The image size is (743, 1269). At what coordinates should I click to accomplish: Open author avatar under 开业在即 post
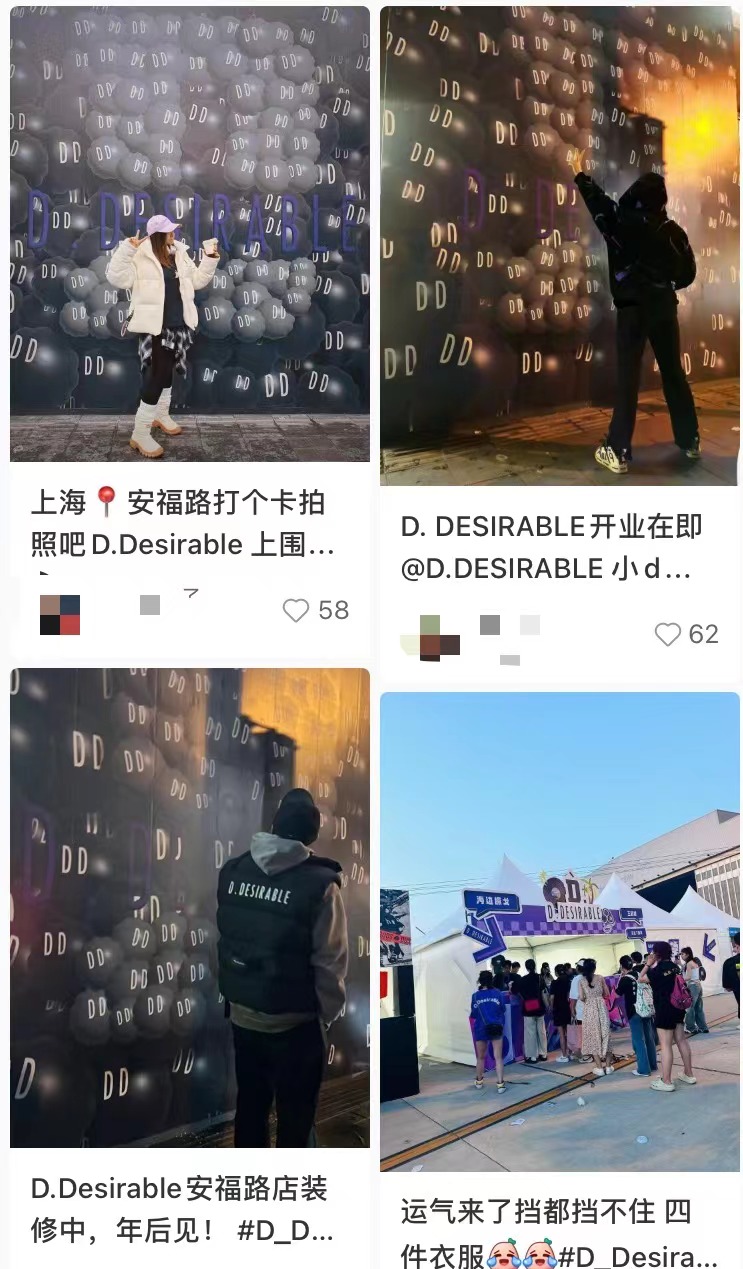[x=430, y=636]
